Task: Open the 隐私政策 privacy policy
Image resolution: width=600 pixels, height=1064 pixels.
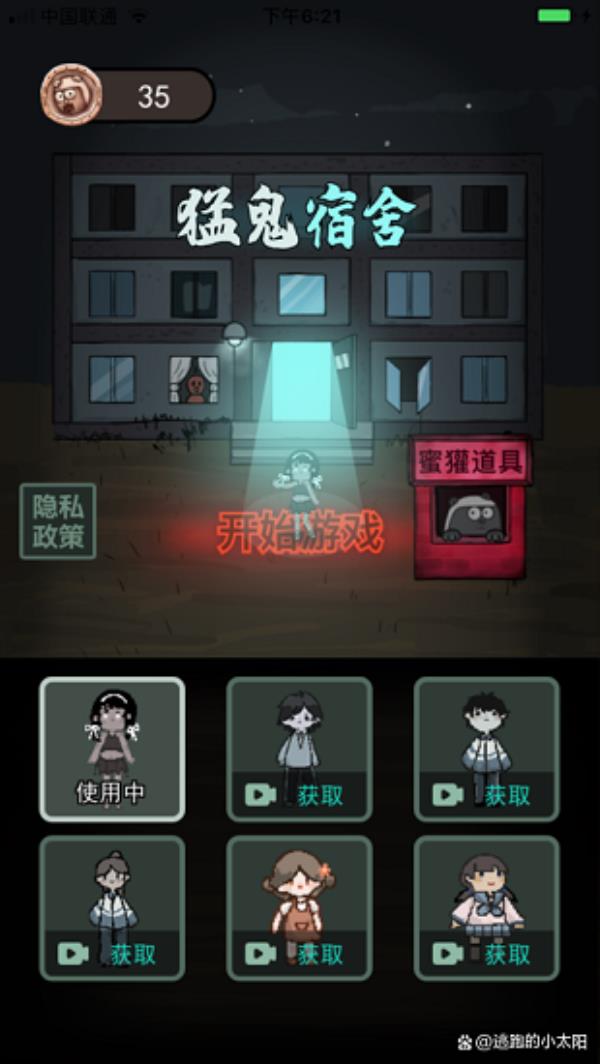Action: tap(58, 521)
